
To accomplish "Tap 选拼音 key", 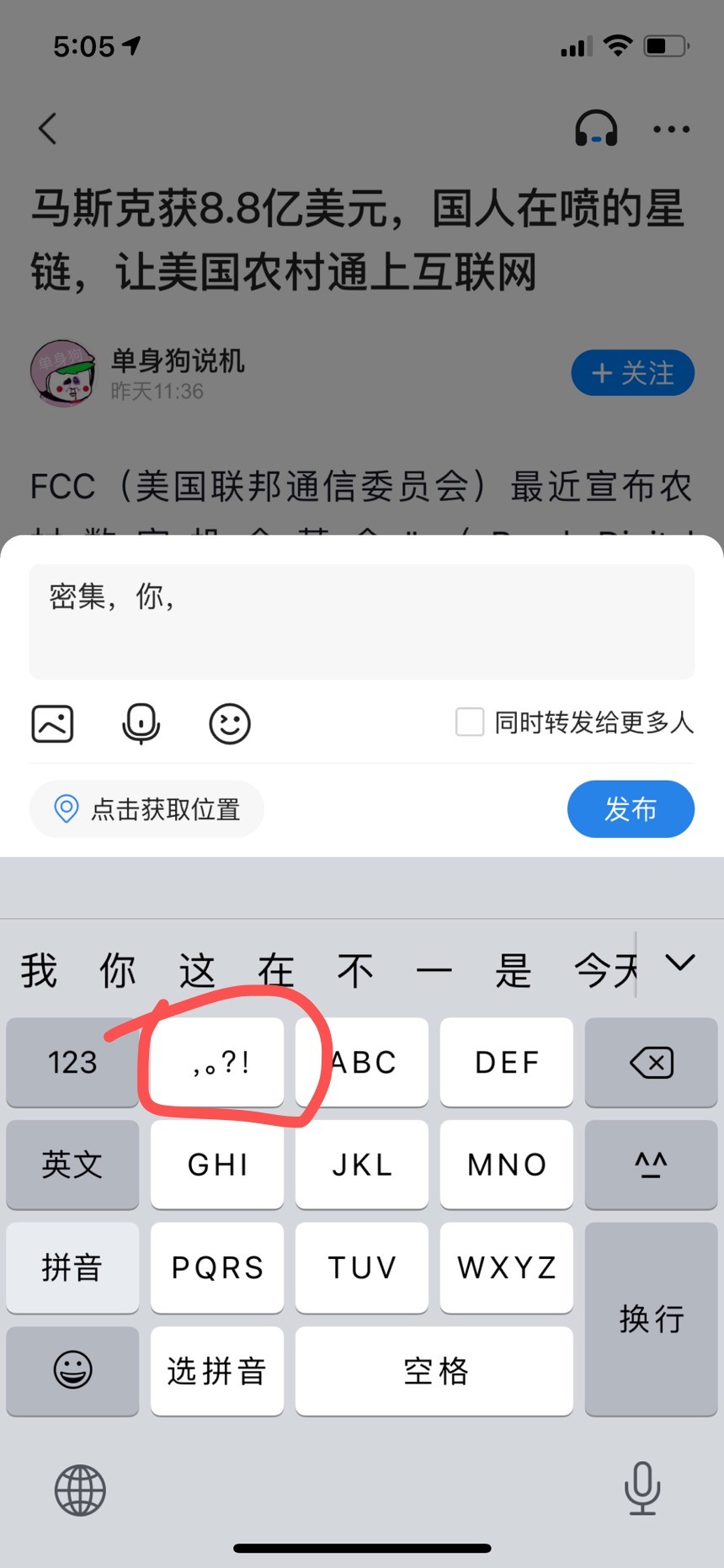I will coord(217,1371).
